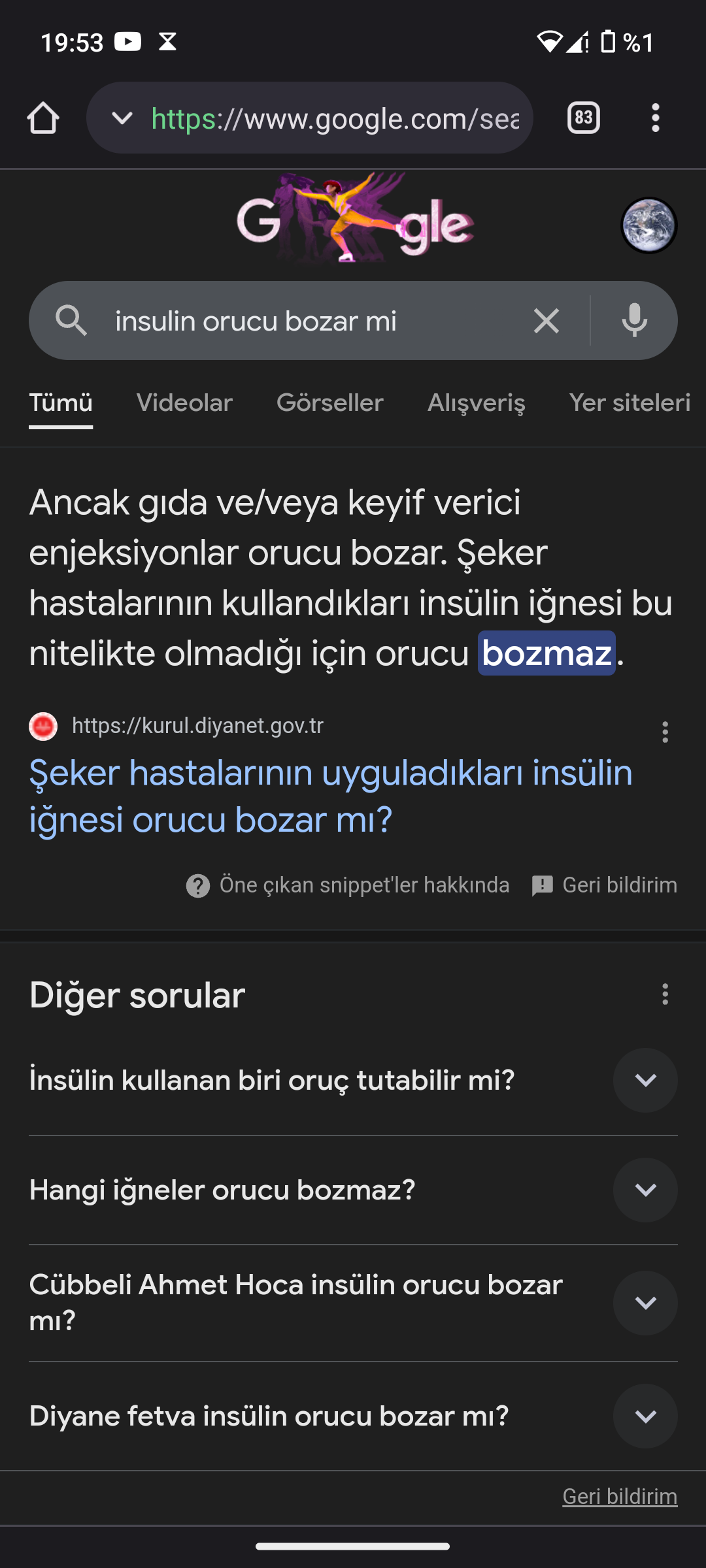This screenshot has height=1568, width=706.
Task: Expand 'Hangi iğneler orucu bozmaz?'
Action: coord(645,1190)
